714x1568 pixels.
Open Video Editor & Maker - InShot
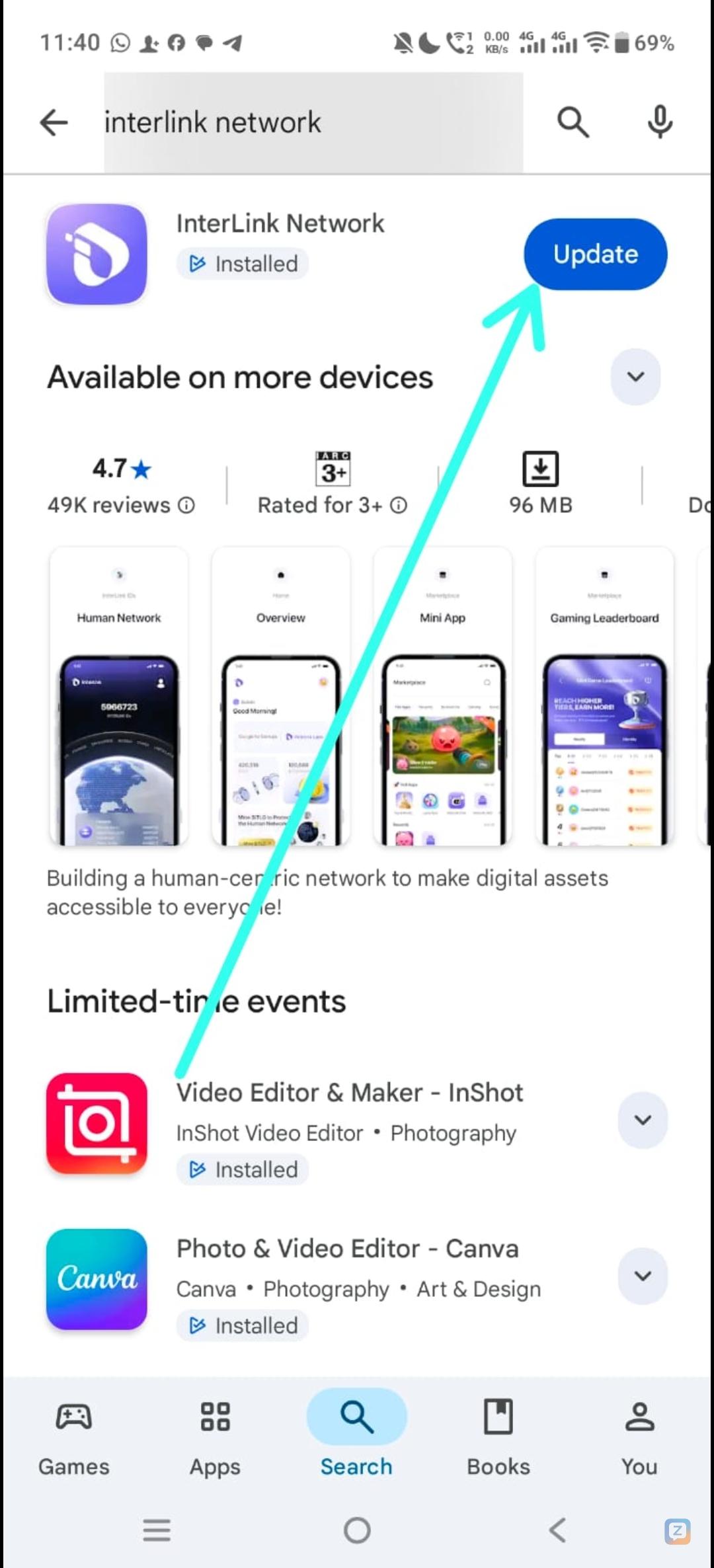pos(349,1093)
